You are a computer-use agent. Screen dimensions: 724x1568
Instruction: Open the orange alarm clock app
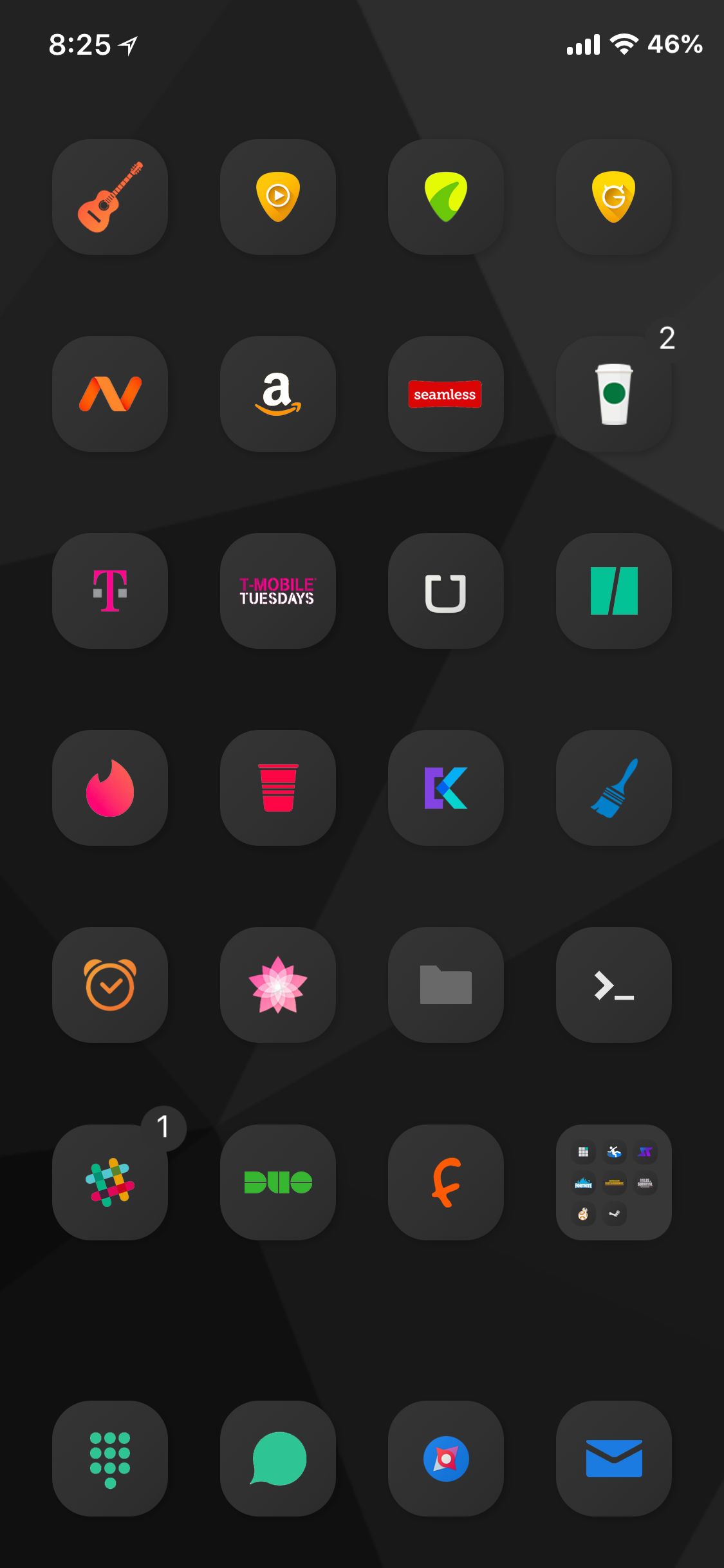point(110,985)
